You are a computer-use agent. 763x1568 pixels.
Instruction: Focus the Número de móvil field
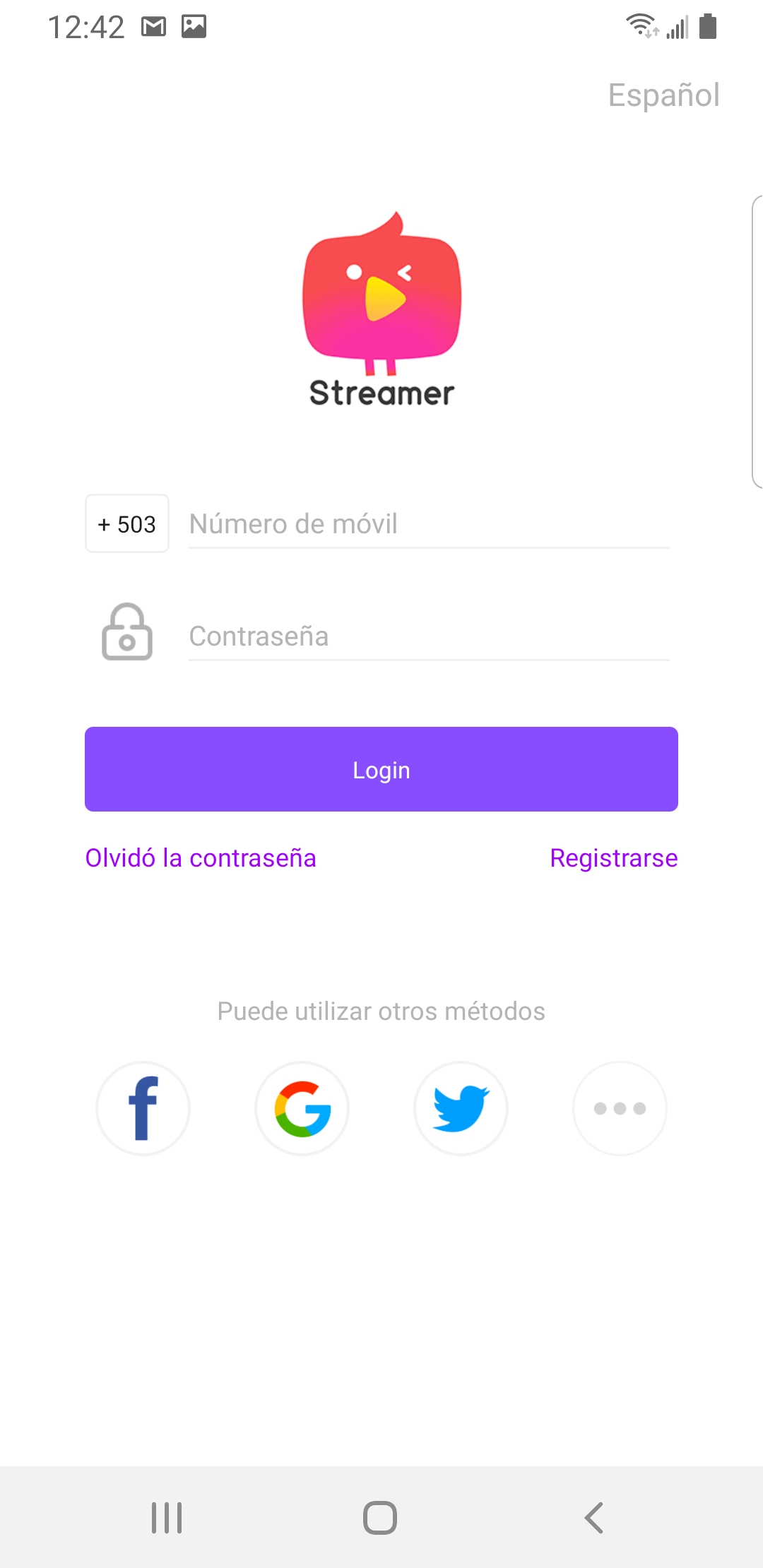click(x=428, y=524)
